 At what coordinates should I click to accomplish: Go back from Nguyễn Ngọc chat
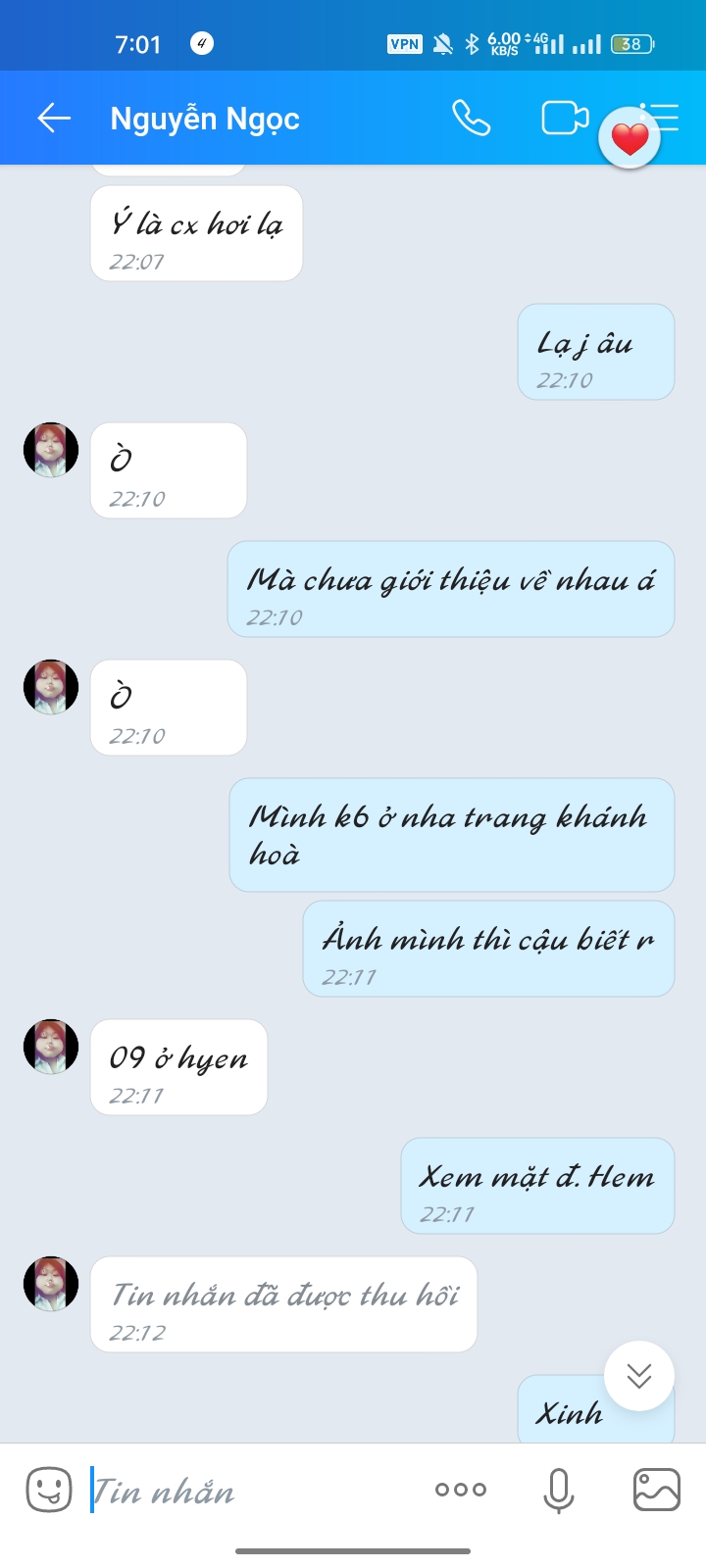pos(54,119)
